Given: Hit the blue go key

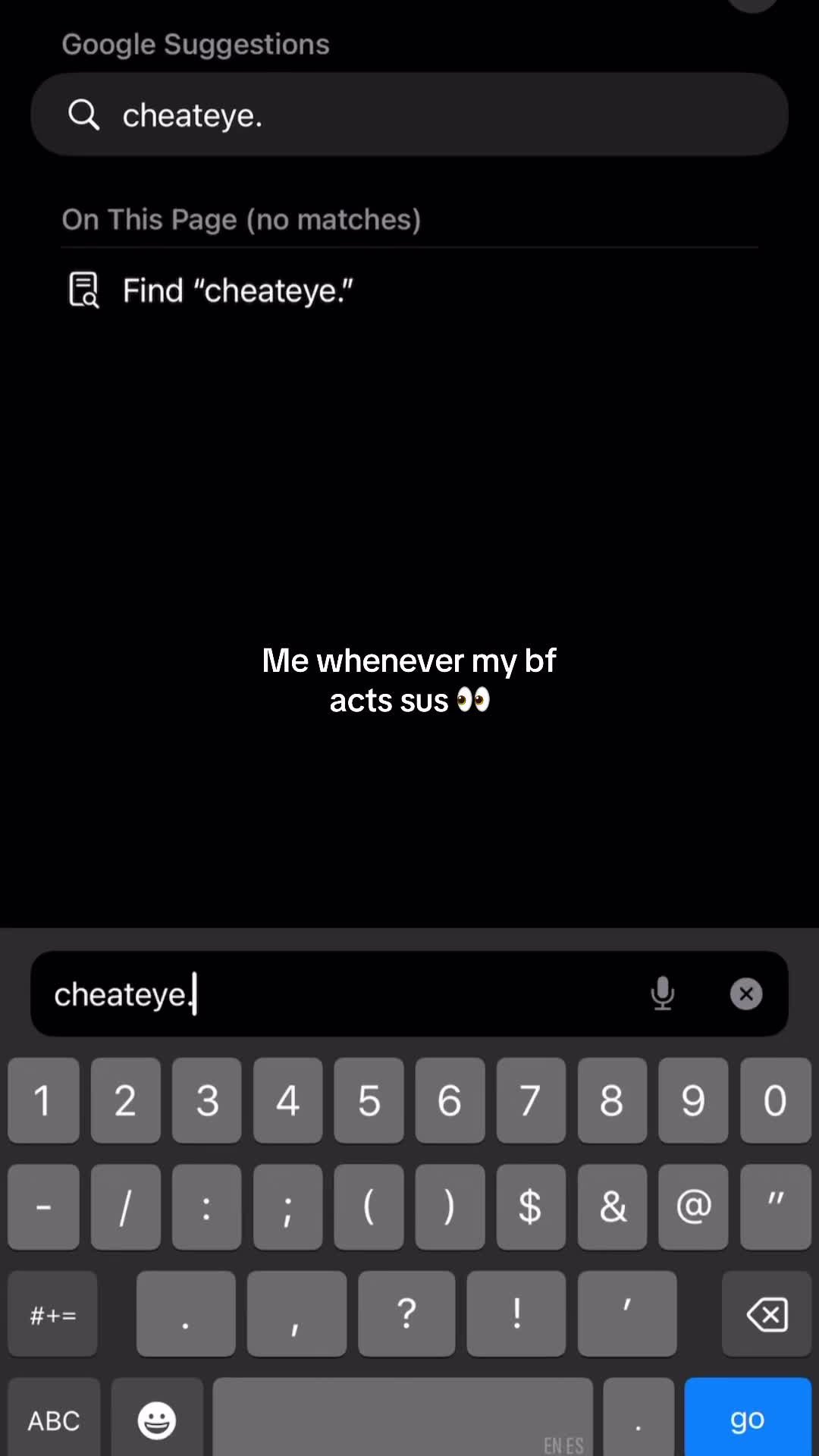Looking at the screenshot, I should pos(747,1418).
